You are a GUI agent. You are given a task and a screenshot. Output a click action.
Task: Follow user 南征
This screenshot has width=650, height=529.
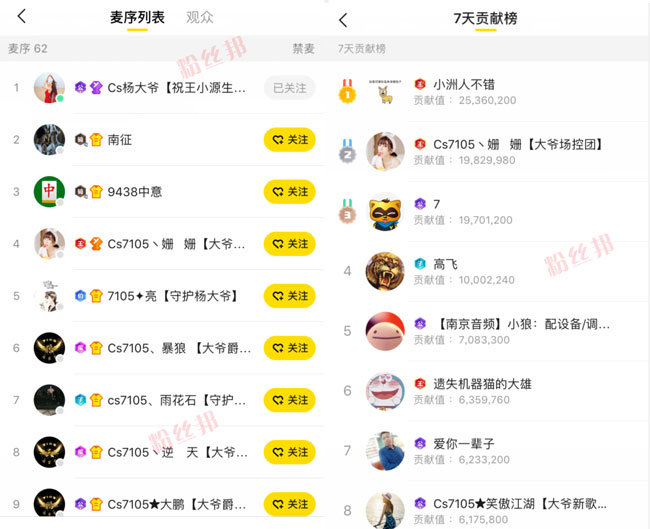289,140
